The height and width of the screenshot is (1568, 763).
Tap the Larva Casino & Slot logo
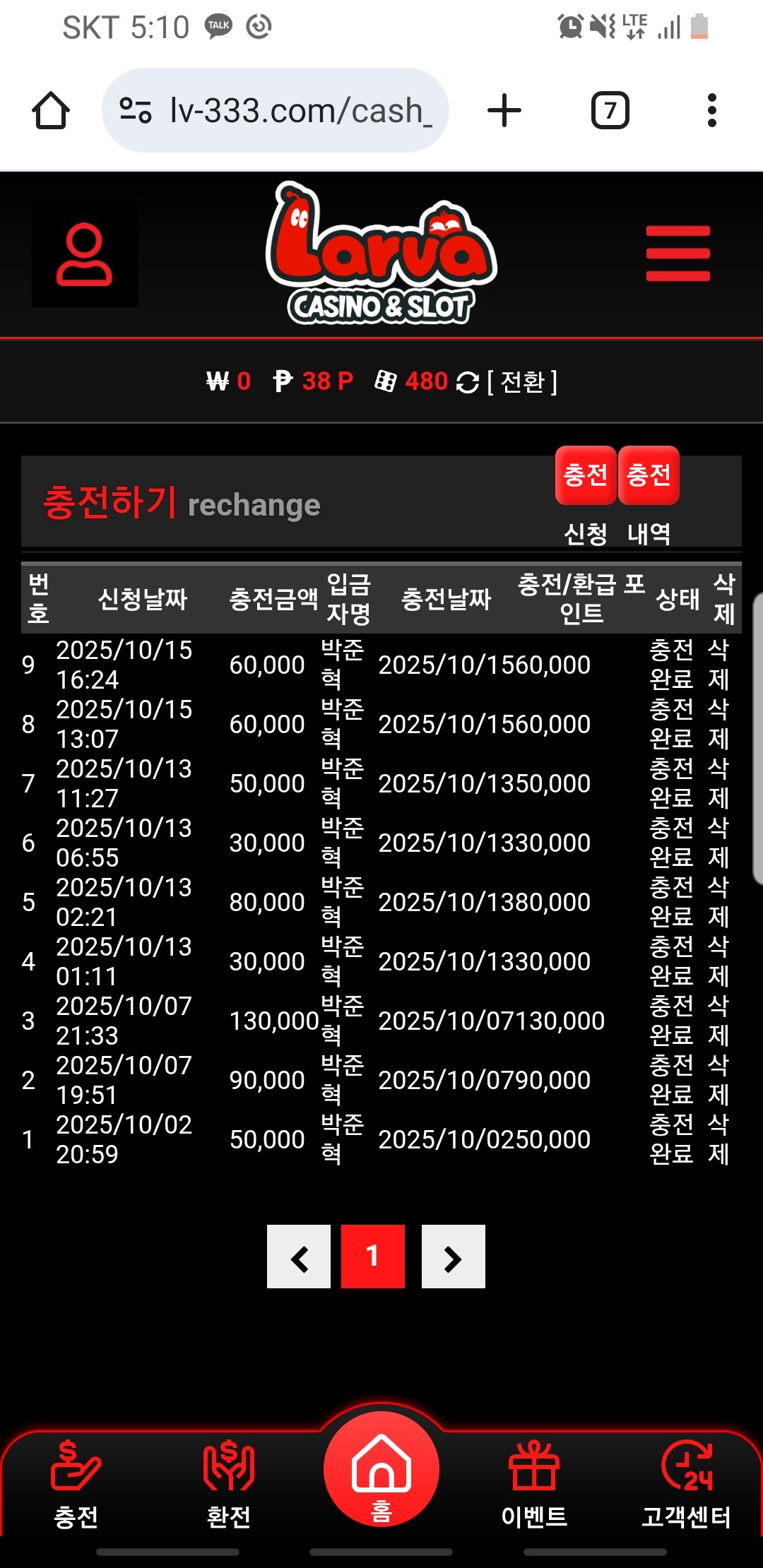tap(381, 254)
